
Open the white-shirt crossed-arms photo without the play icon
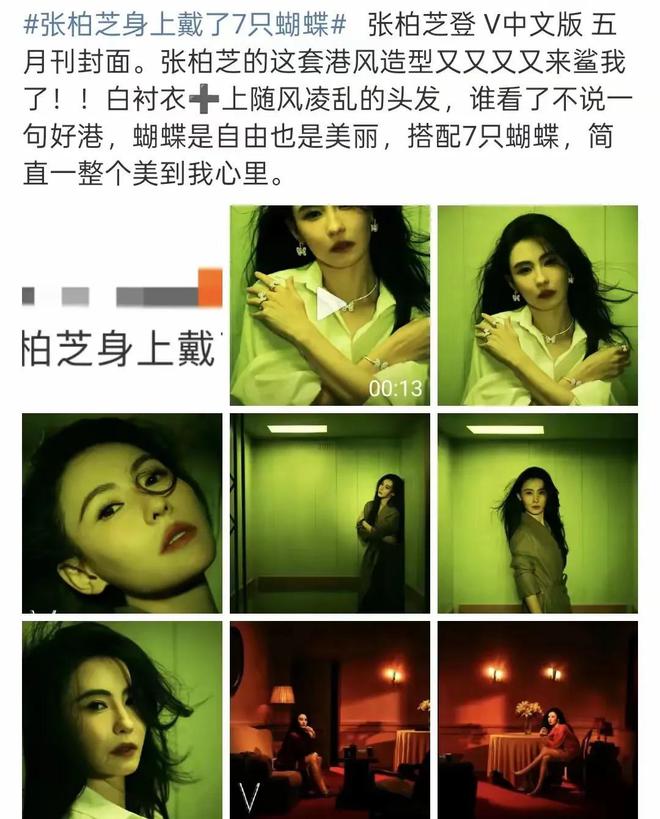coord(537,305)
